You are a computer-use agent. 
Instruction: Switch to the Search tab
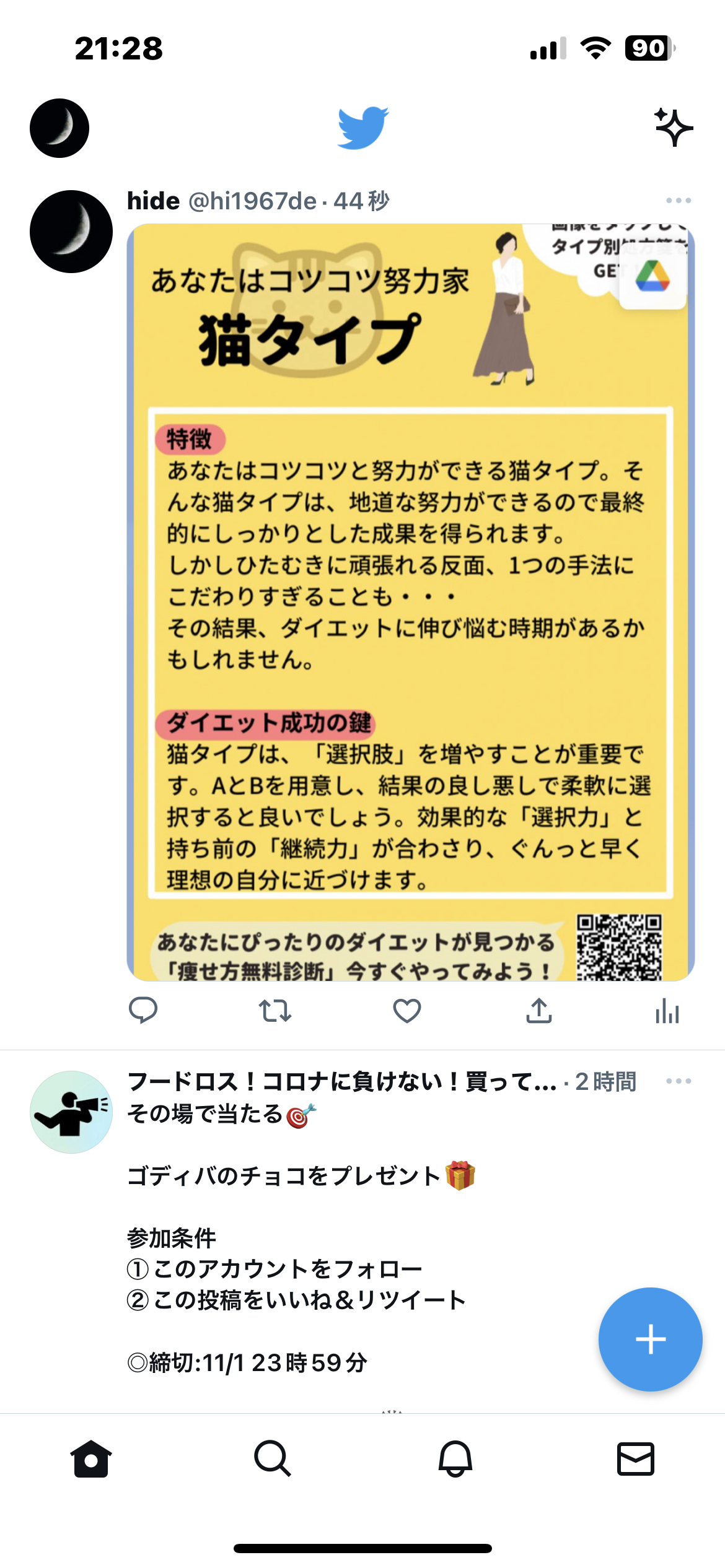point(273,1459)
